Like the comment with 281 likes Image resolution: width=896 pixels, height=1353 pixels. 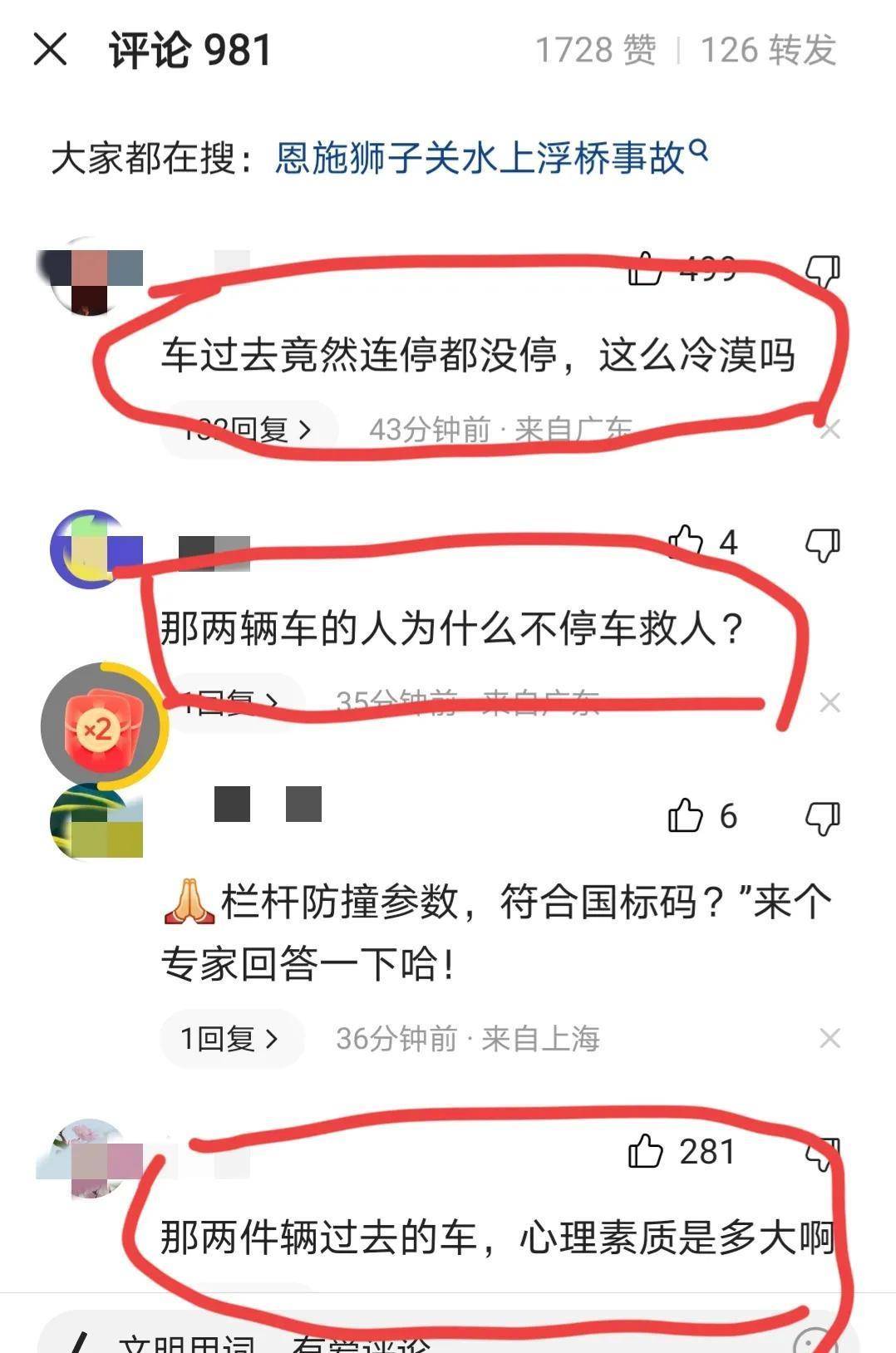click(645, 1152)
